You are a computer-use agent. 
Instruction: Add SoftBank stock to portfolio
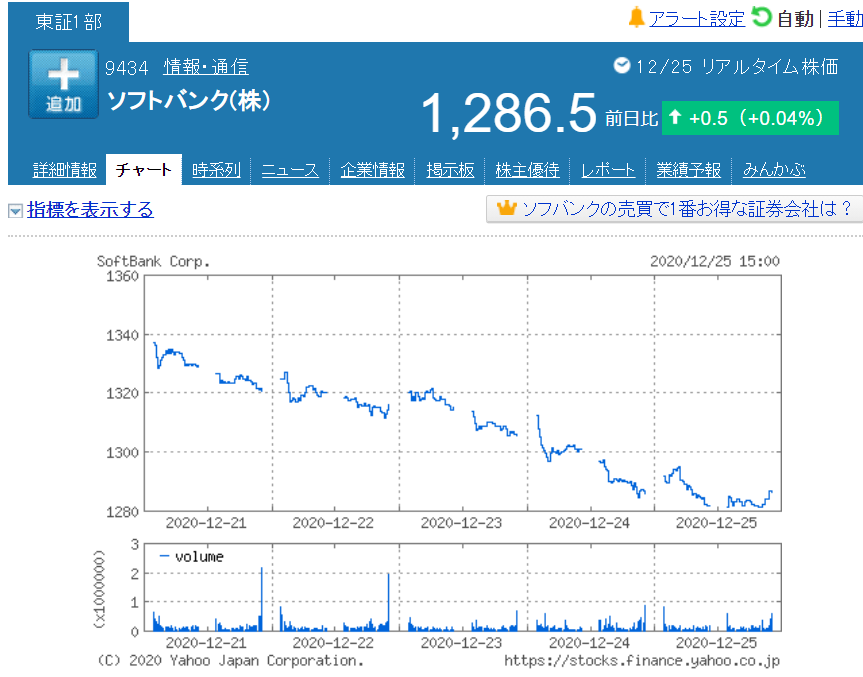[x=63, y=84]
